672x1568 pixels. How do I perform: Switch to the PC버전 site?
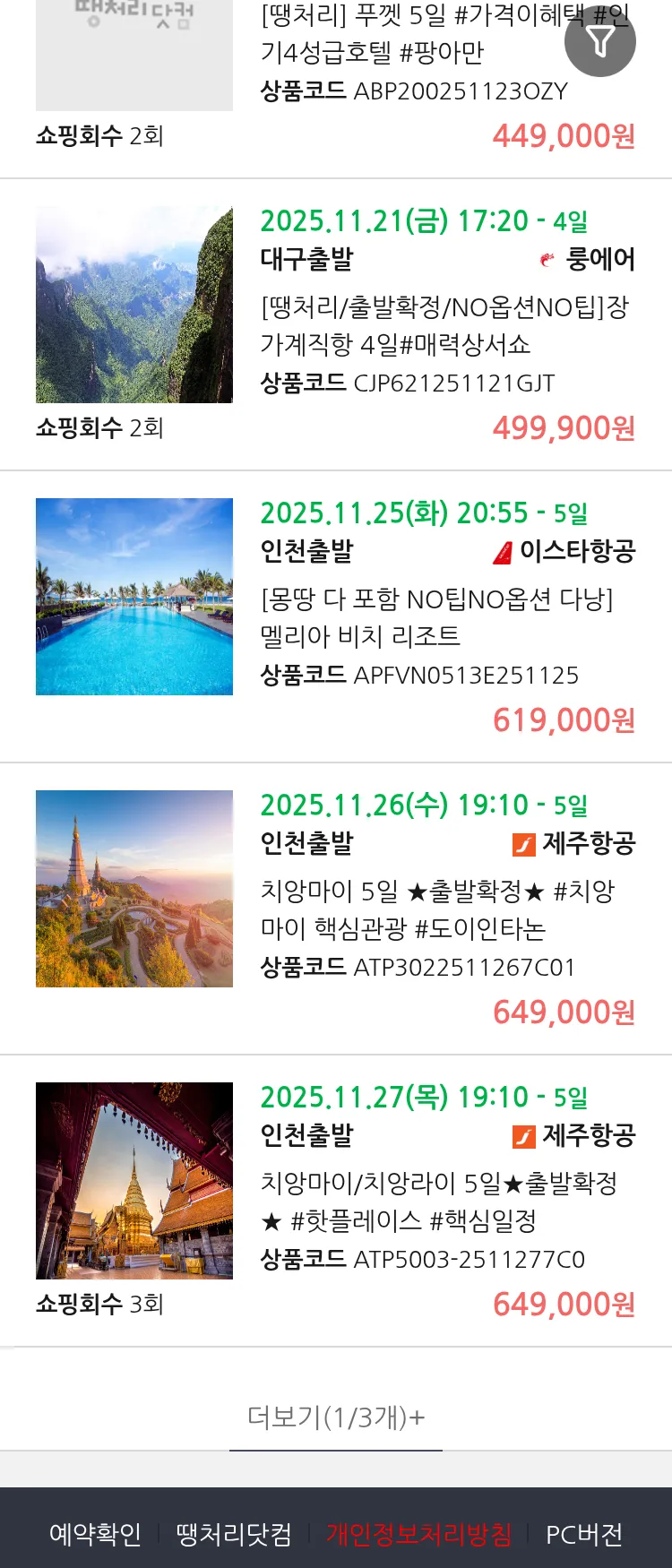[x=584, y=1534]
